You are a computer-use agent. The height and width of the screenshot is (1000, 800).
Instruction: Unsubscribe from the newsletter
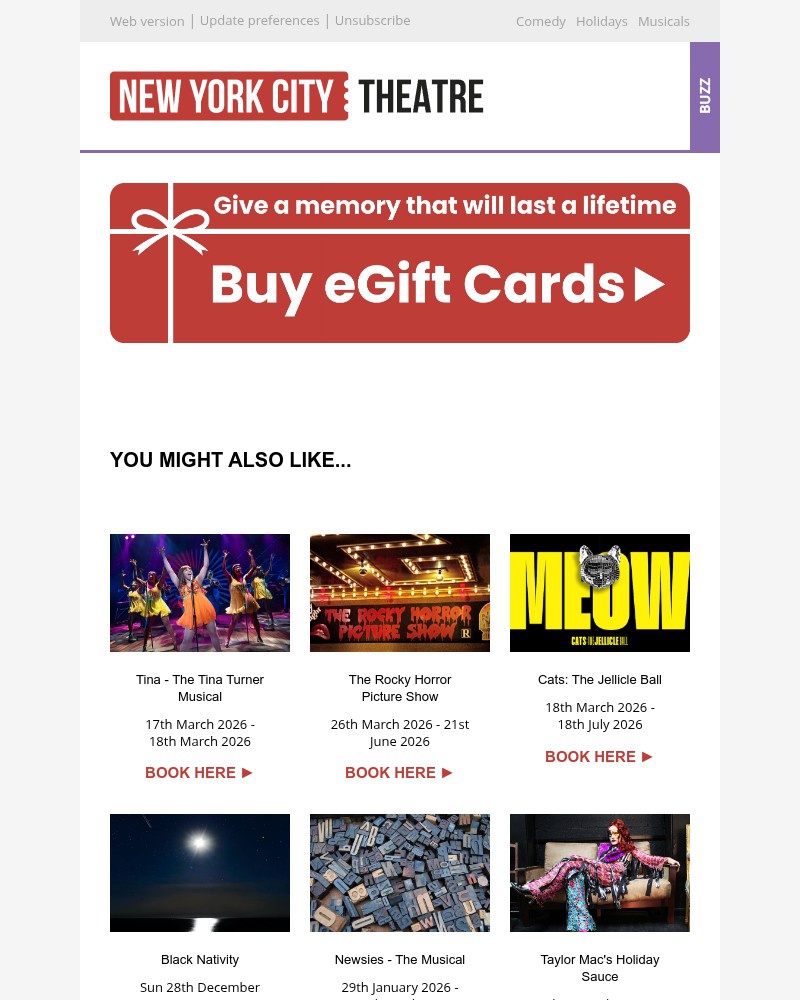click(x=372, y=20)
